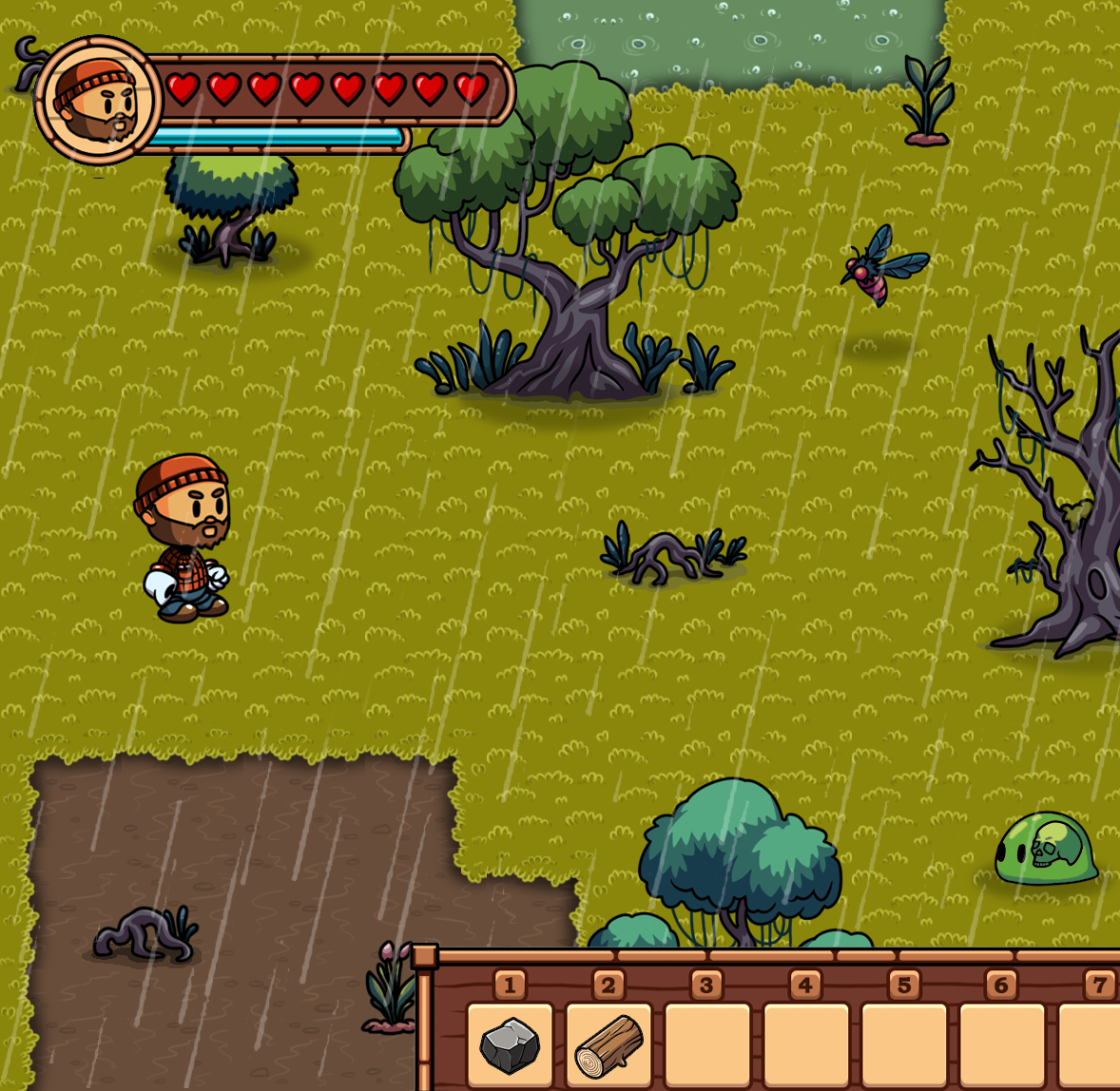The width and height of the screenshot is (1120, 1091).
Task: Choose empty hotbar slot 3
Action: pos(707,1045)
